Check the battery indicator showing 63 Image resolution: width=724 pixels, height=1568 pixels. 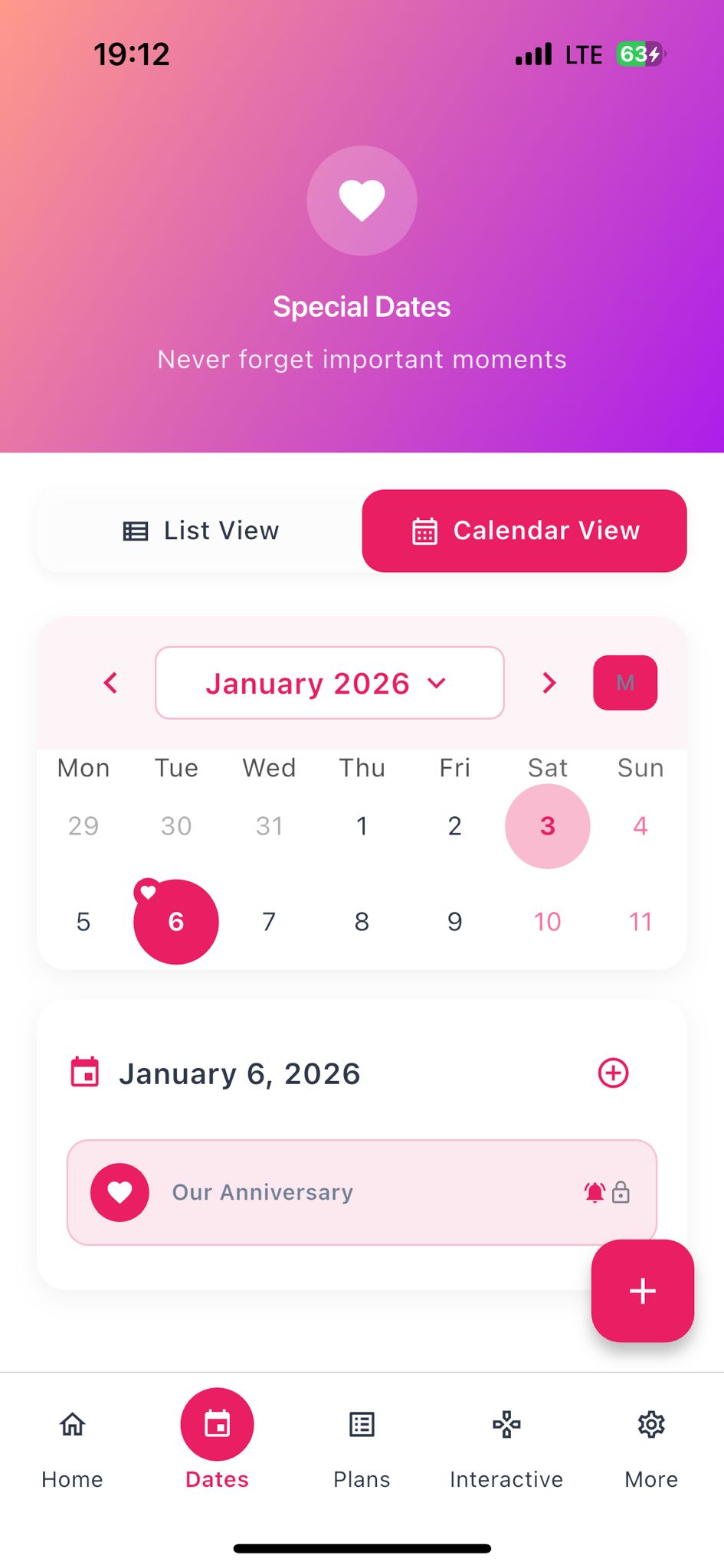[638, 54]
